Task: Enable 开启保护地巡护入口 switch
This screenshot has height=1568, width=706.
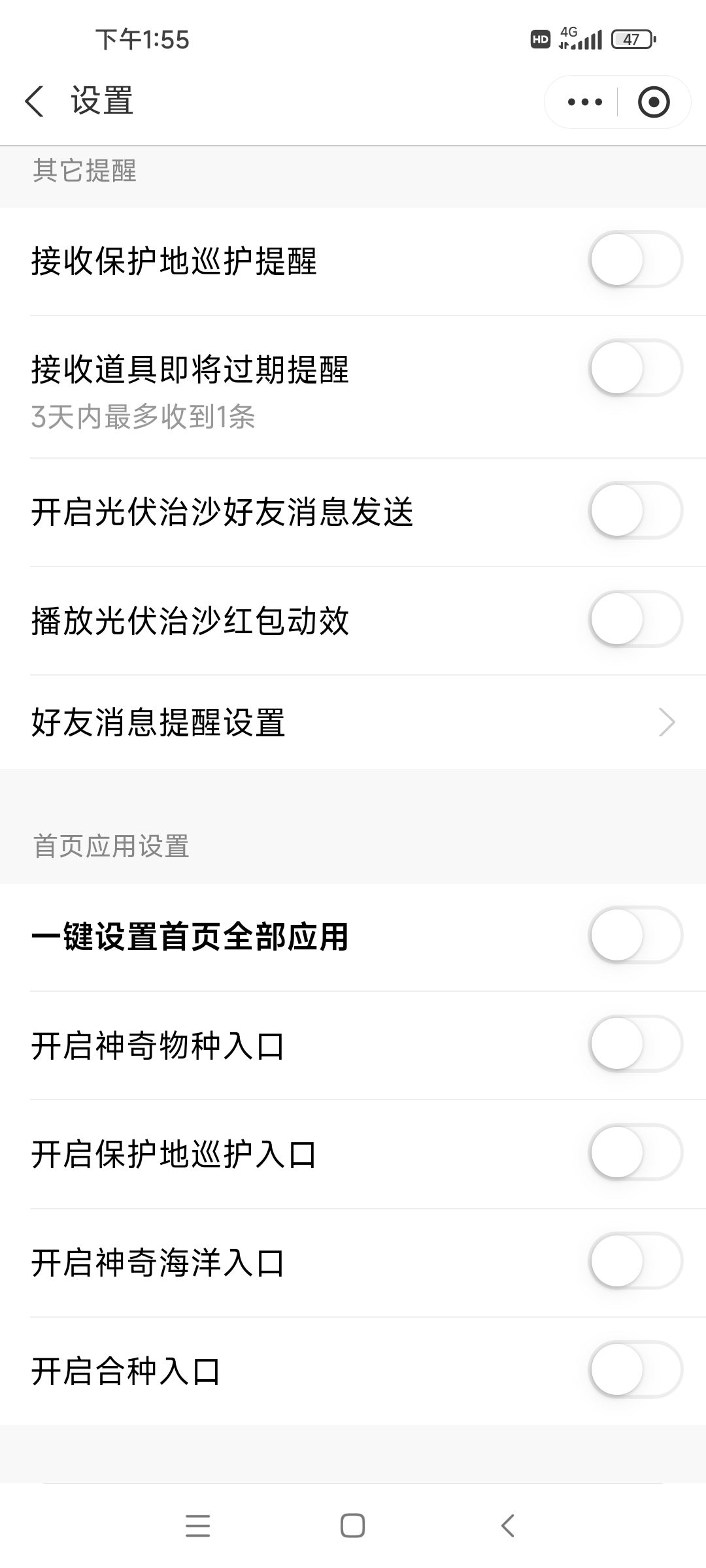Action: pos(635,1152)
